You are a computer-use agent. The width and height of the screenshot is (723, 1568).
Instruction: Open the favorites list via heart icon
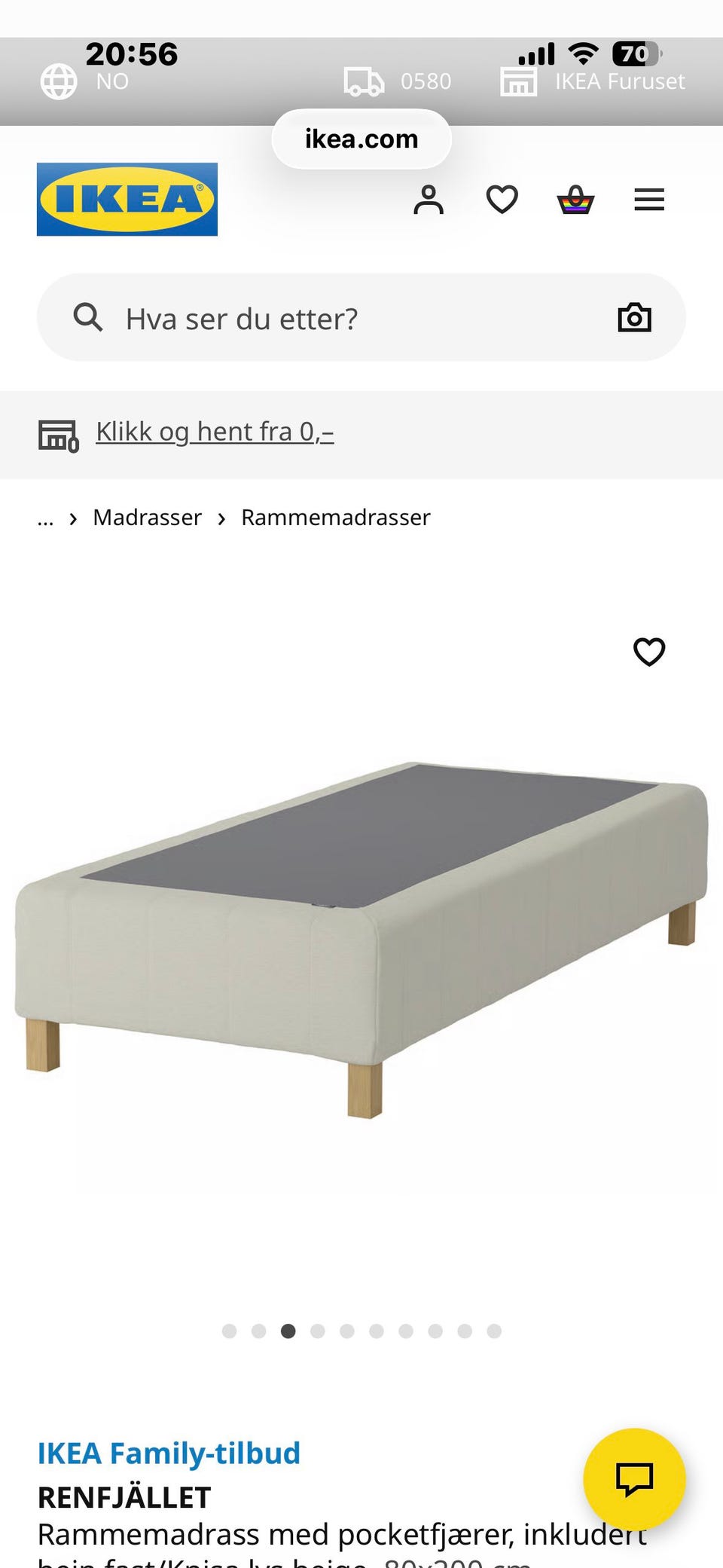[x=501, y=200]
